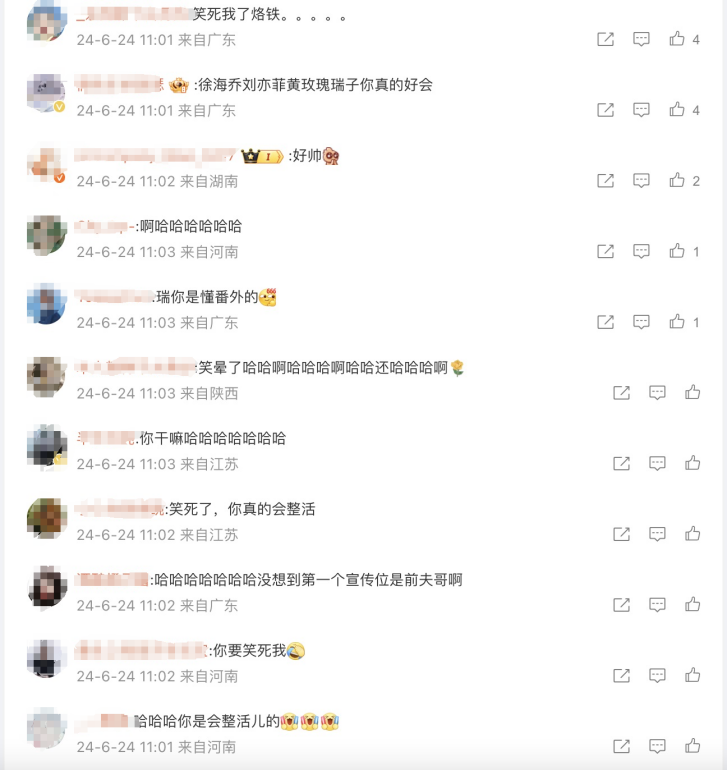This screenshot has width=727, height=770.
Task: Repost the comment about 第一个宣传位是前夫哥
Action: (x=621, y=605)
